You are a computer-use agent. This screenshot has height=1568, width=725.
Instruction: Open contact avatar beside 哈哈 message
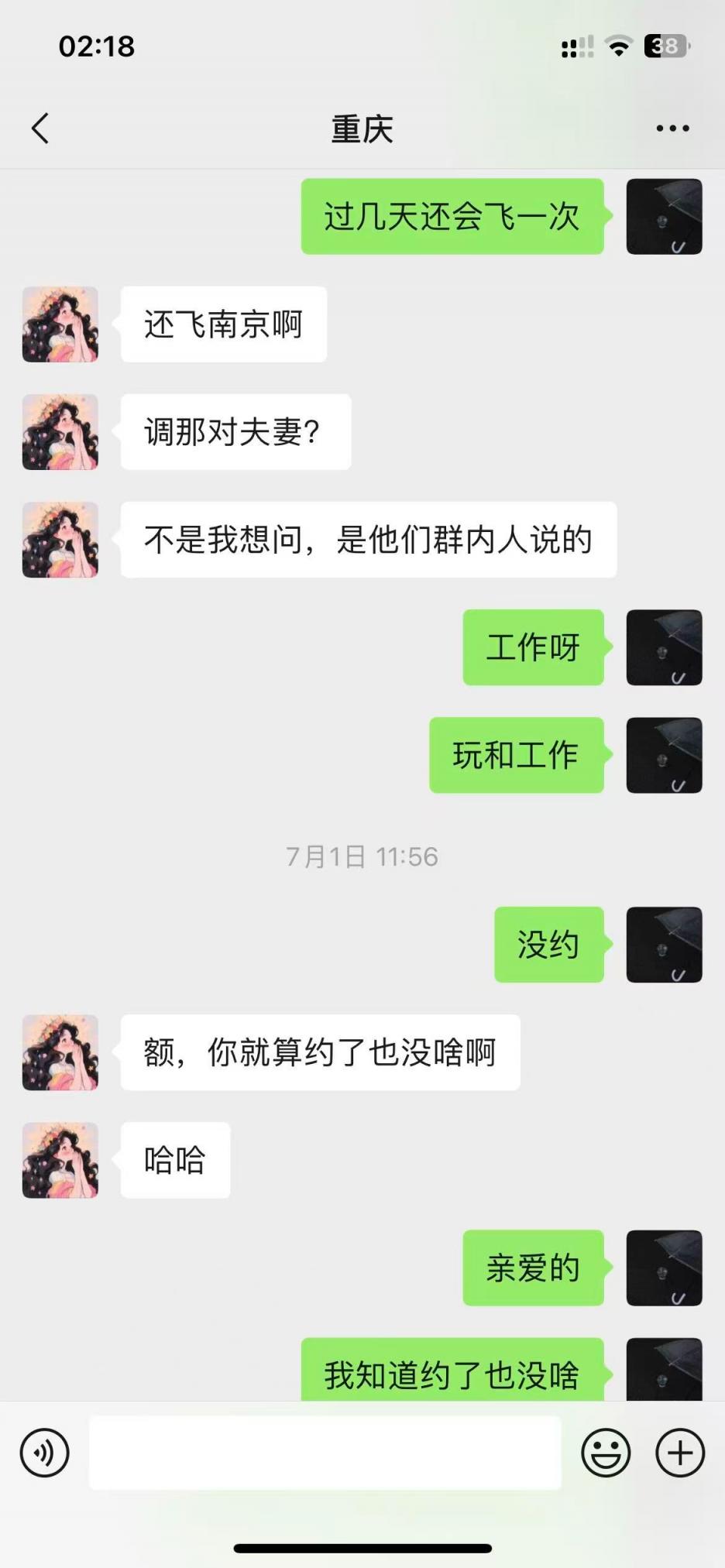(60, 1160)
